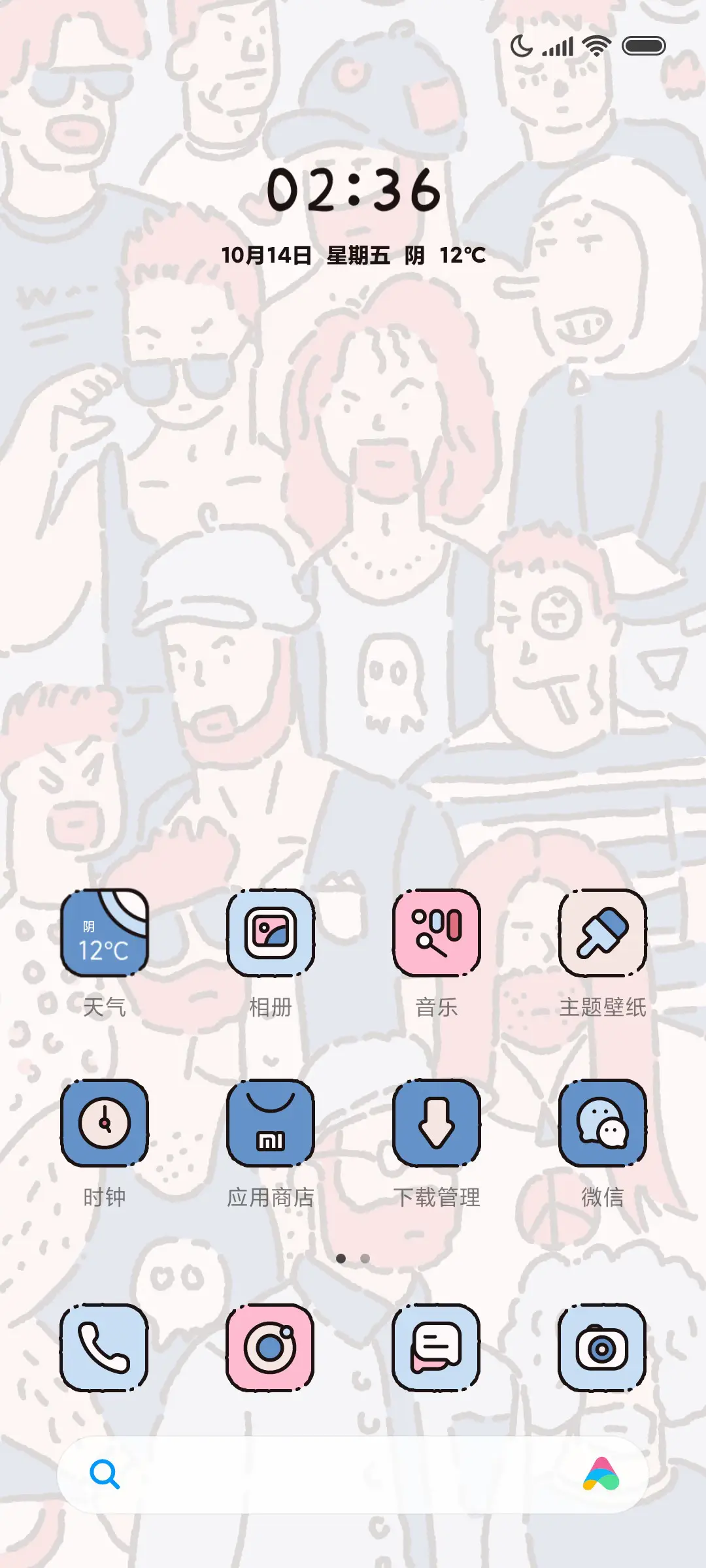Open the 天气 weather app
The height and width of the screenshot is (1568, 706).
[105, 934]
